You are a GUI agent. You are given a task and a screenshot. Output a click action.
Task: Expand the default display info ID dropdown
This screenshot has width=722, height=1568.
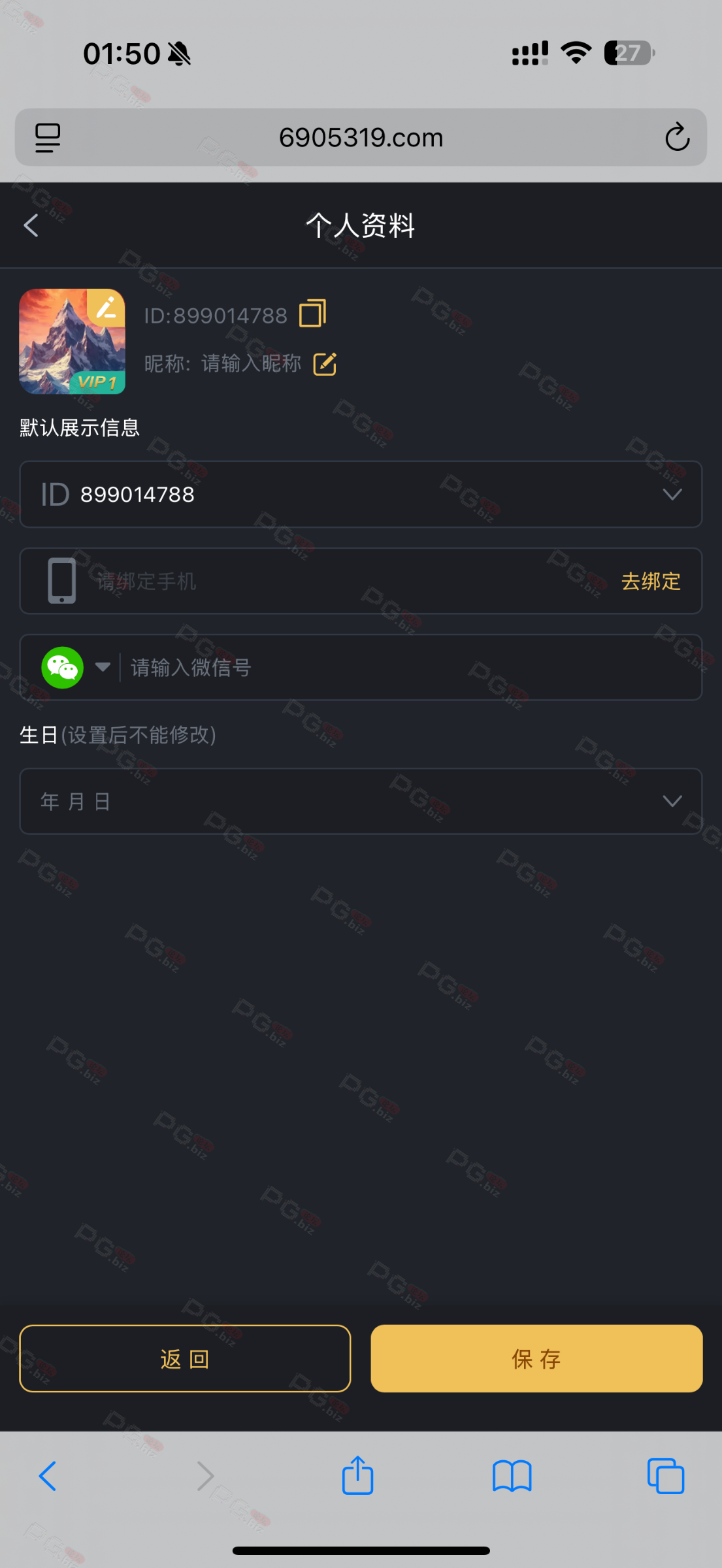coord(672,495)
